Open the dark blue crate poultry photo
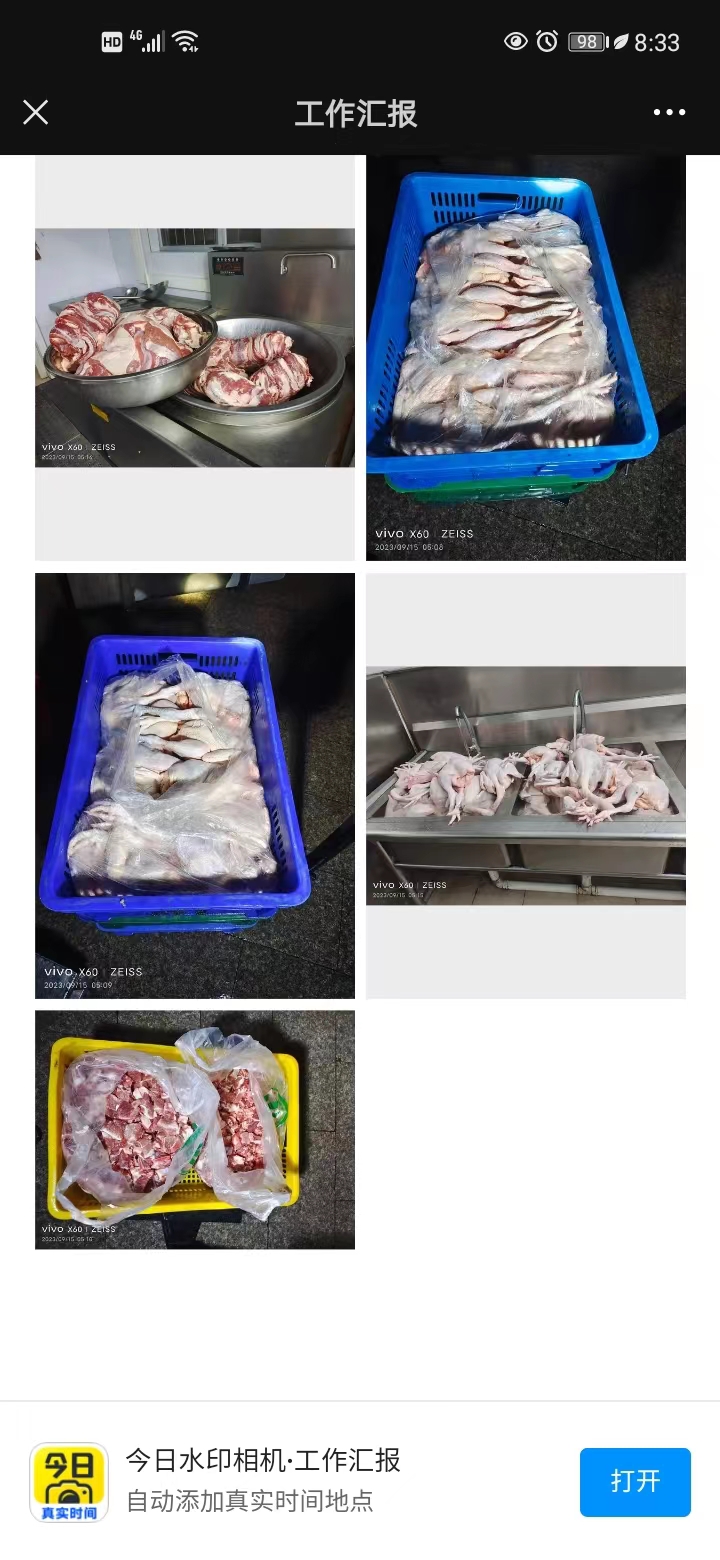This screenshot has height=1560, width=720. pos(195,785)
